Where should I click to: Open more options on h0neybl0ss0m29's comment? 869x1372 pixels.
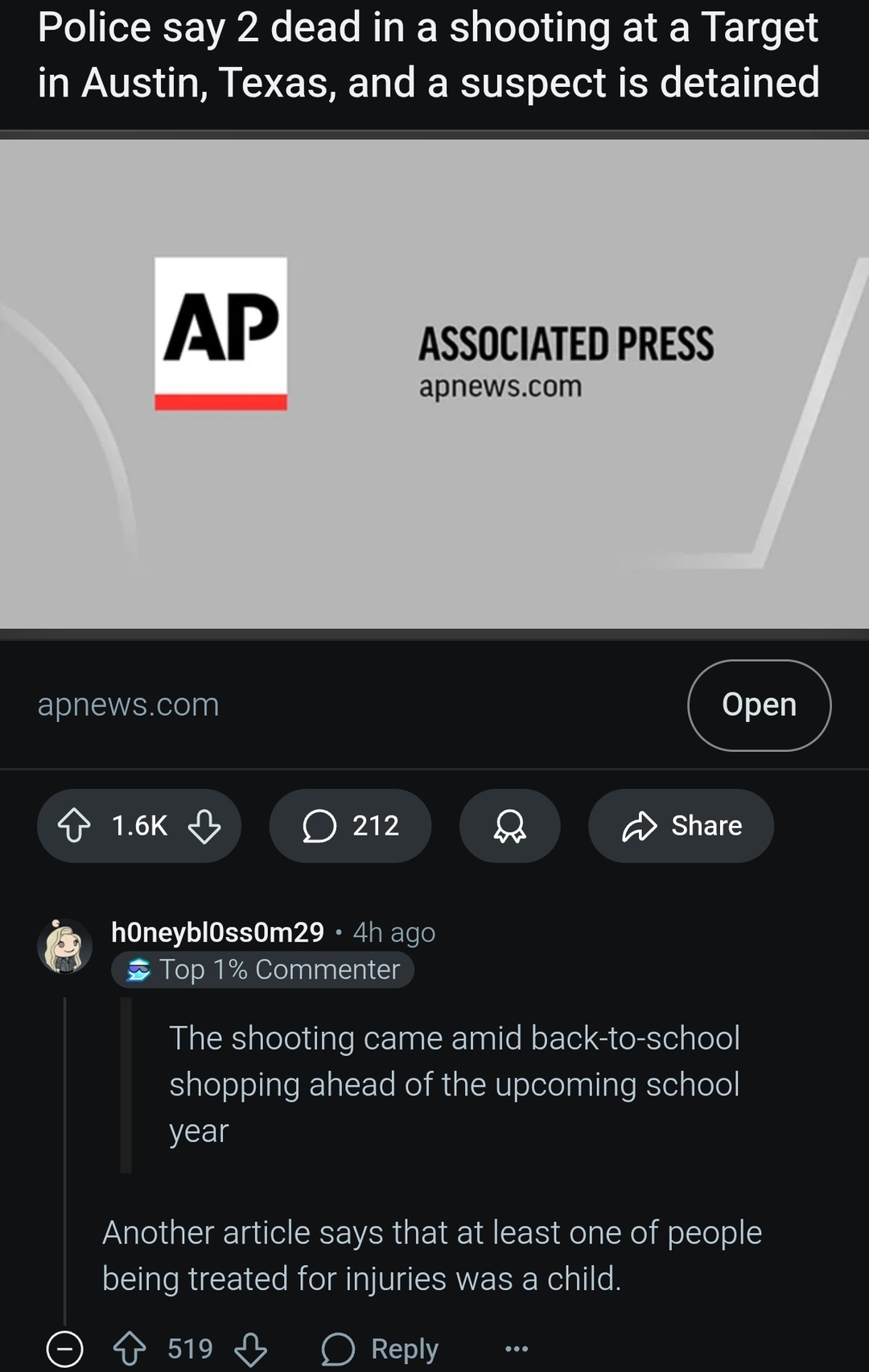[516, 1349]
